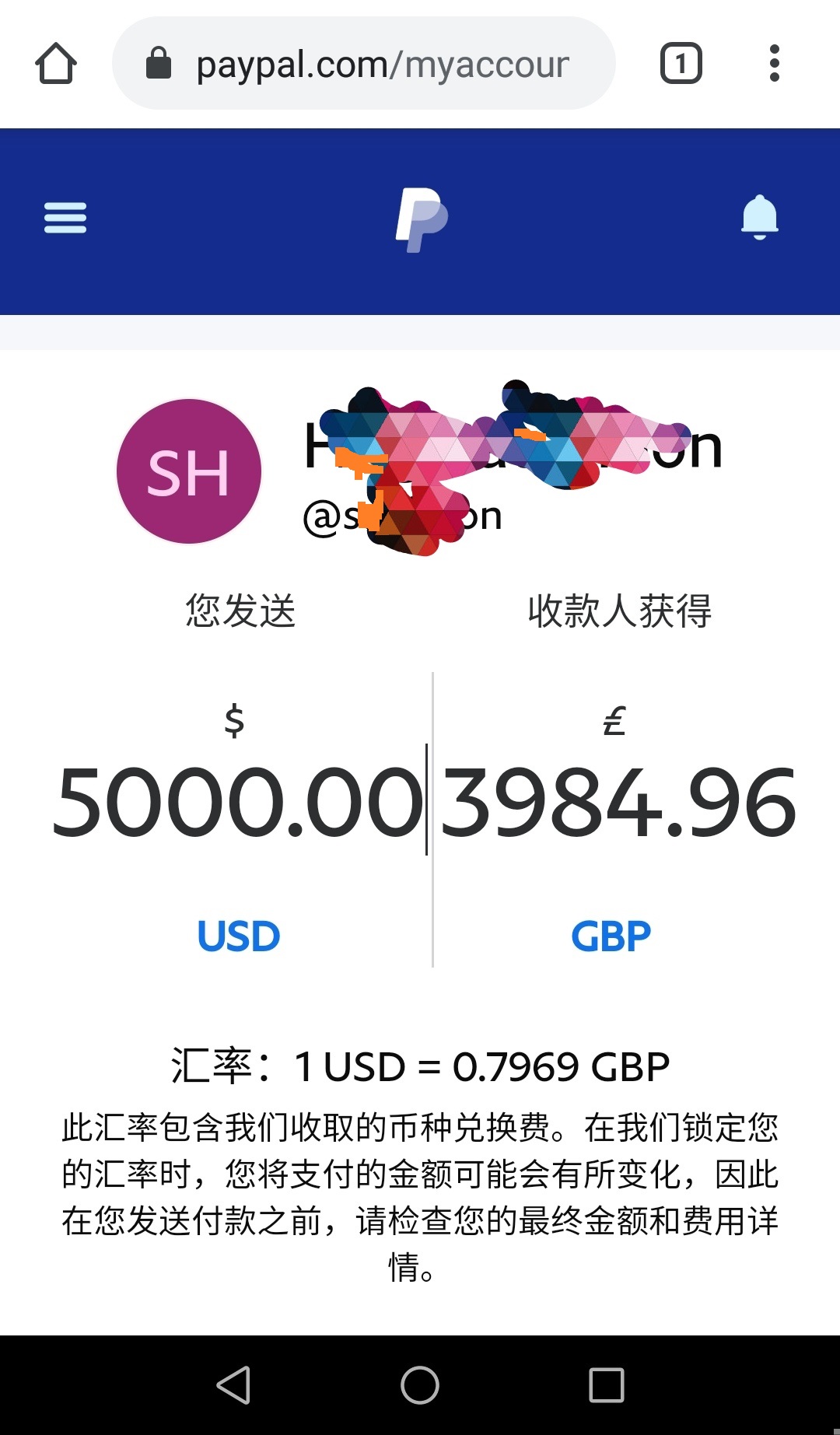This screenshot has width=840, height=1435.
Task: Open the recent apps overview
Action: click(607, 1385)
